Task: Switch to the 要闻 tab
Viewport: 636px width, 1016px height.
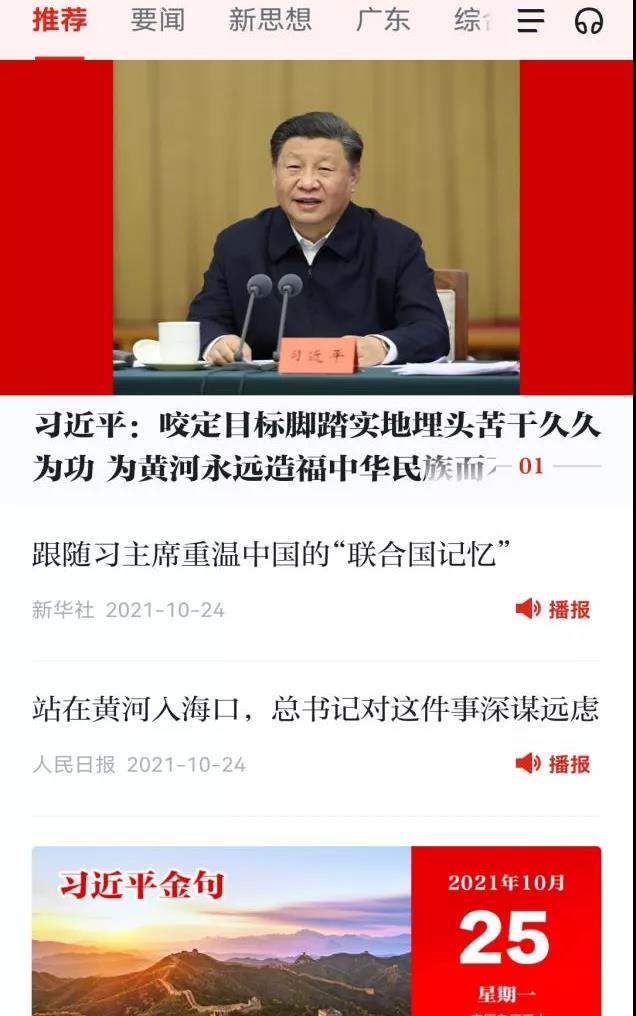Action: 158,20
